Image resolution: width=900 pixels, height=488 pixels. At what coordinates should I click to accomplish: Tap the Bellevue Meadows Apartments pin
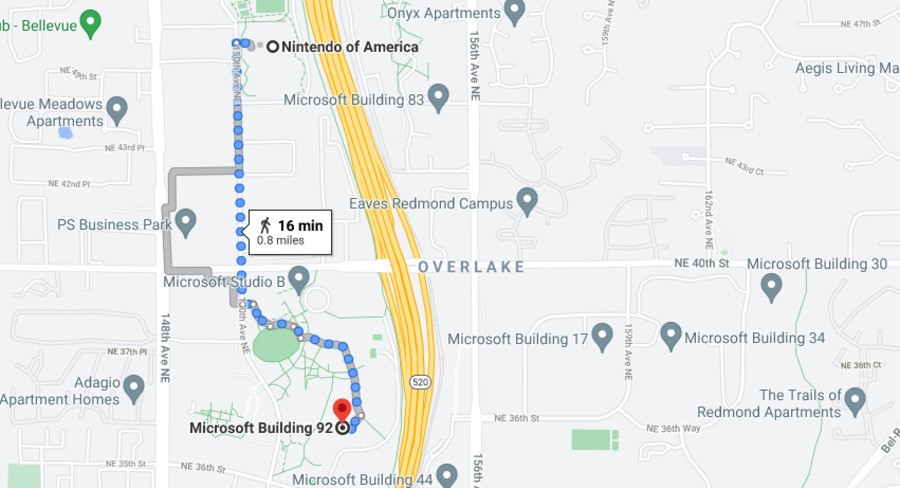click(x=117, y=110)
